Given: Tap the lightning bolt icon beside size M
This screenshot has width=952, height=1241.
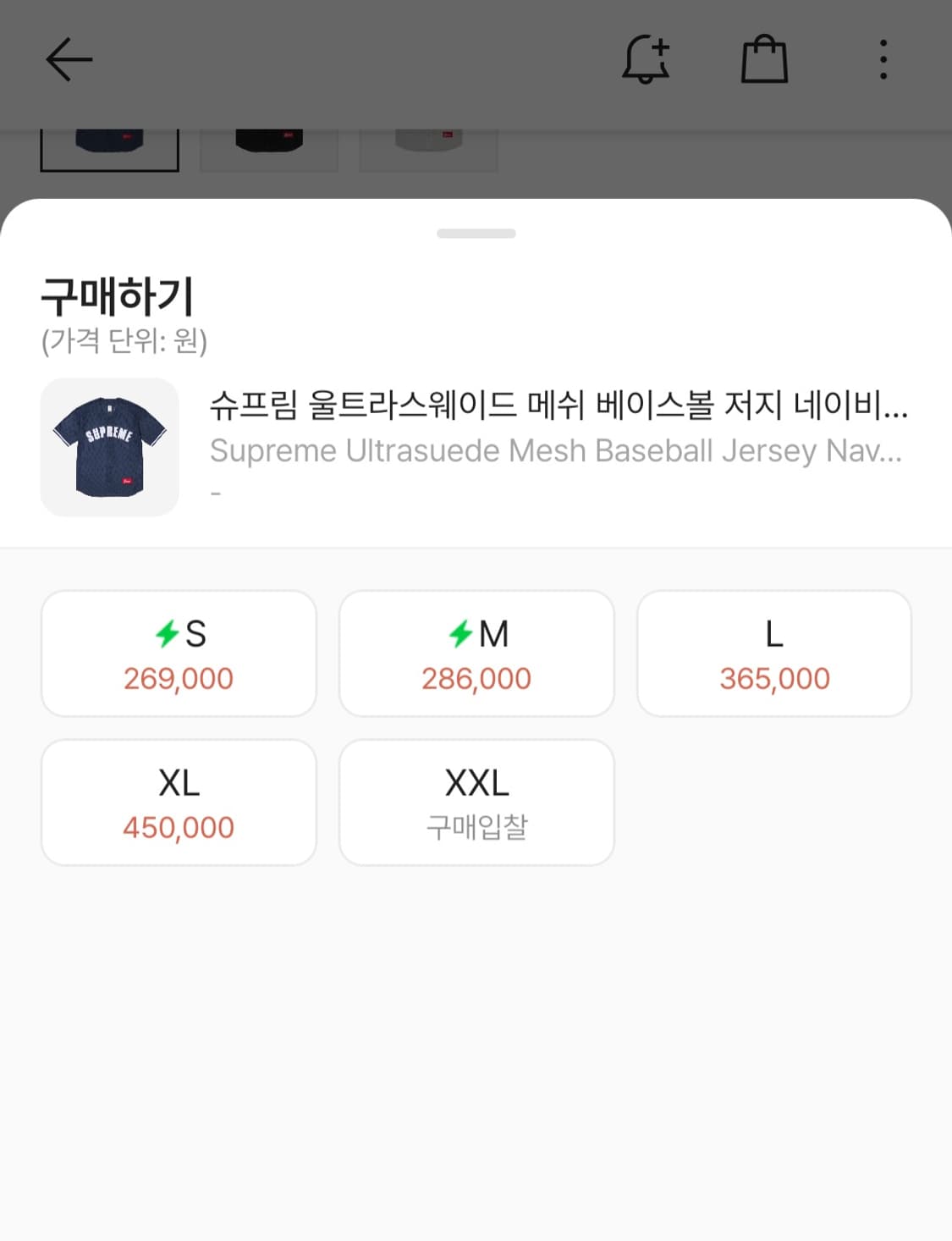Looking at the screenshot, I should coord(460,632).
